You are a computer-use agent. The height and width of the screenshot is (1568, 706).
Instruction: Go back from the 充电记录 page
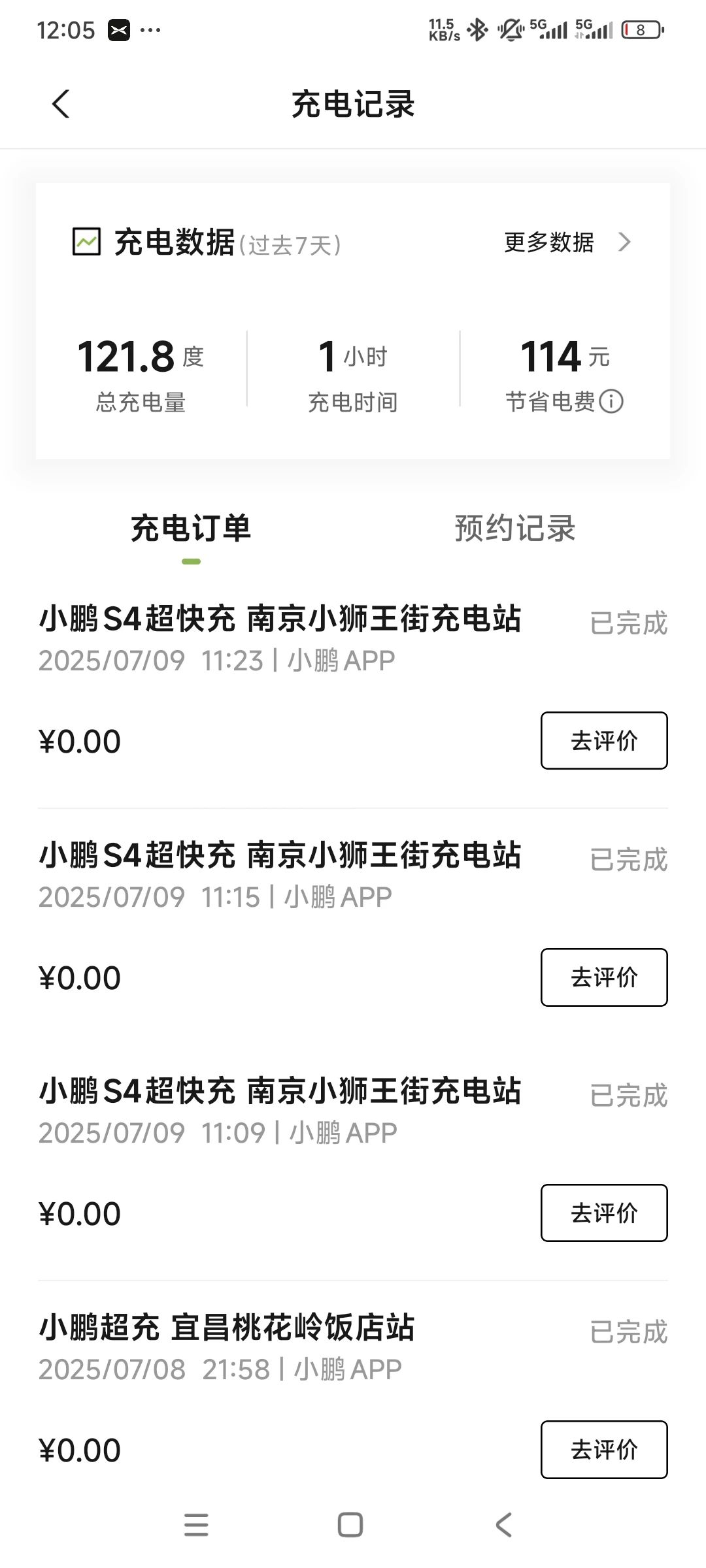point(60,104)
